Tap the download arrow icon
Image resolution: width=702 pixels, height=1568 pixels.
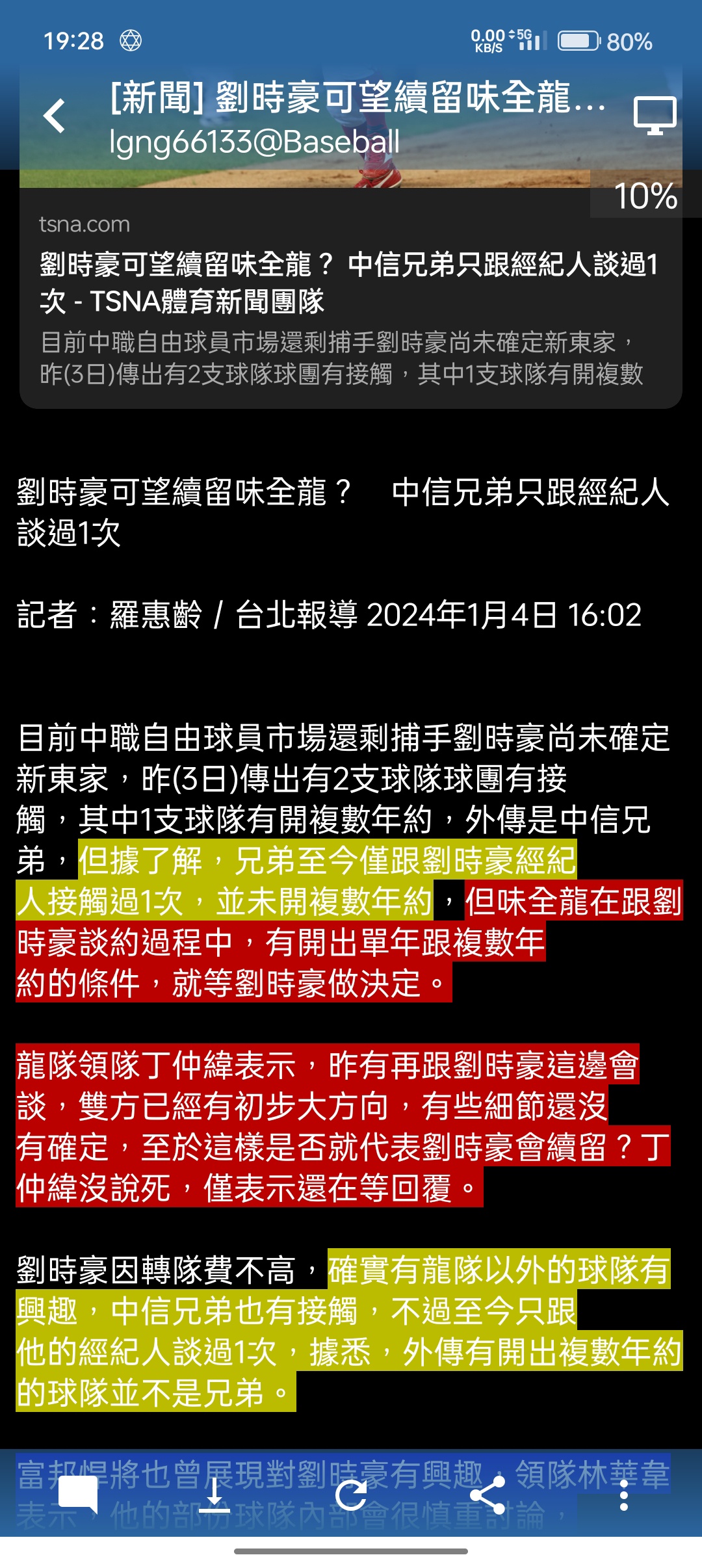coord(214,1495)
